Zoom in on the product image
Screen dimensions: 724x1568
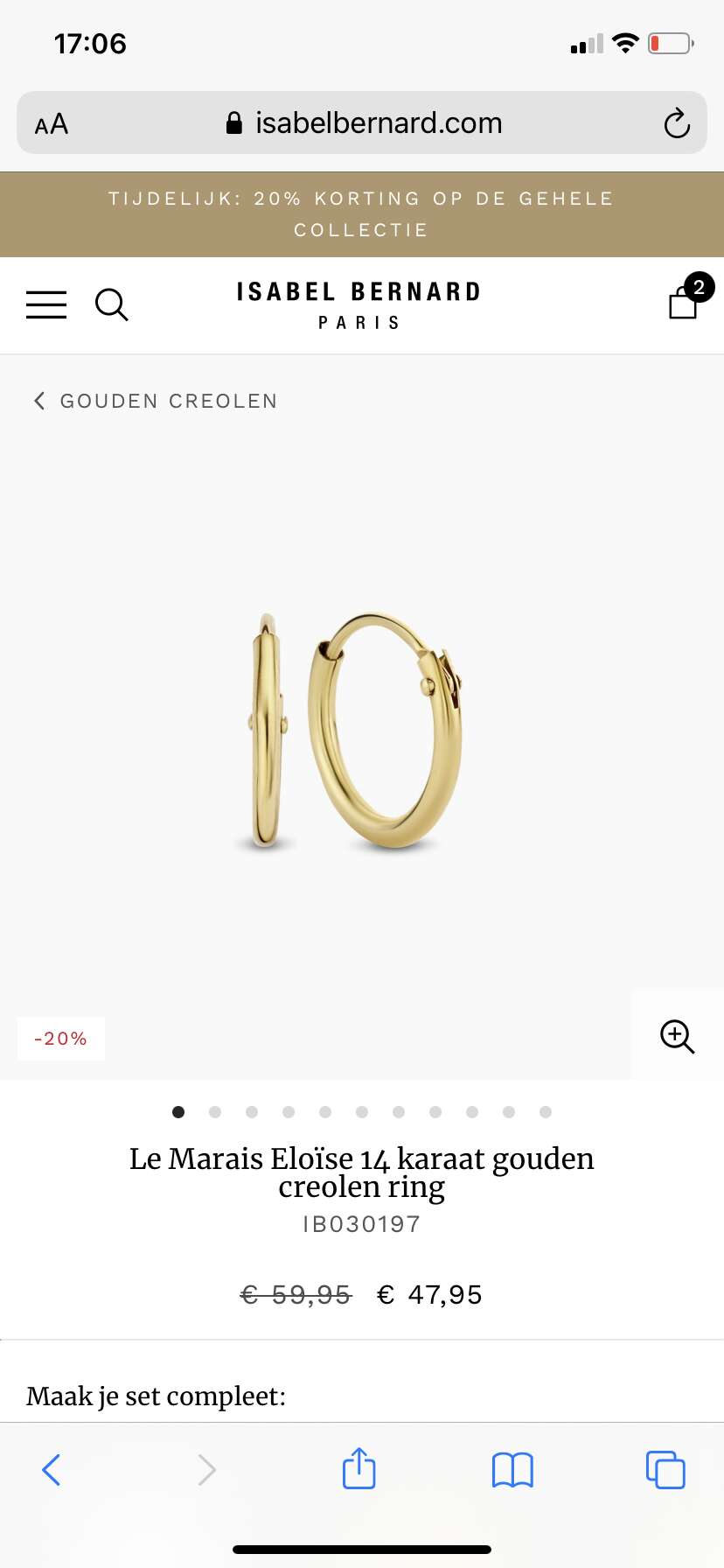click(677, 1036)
